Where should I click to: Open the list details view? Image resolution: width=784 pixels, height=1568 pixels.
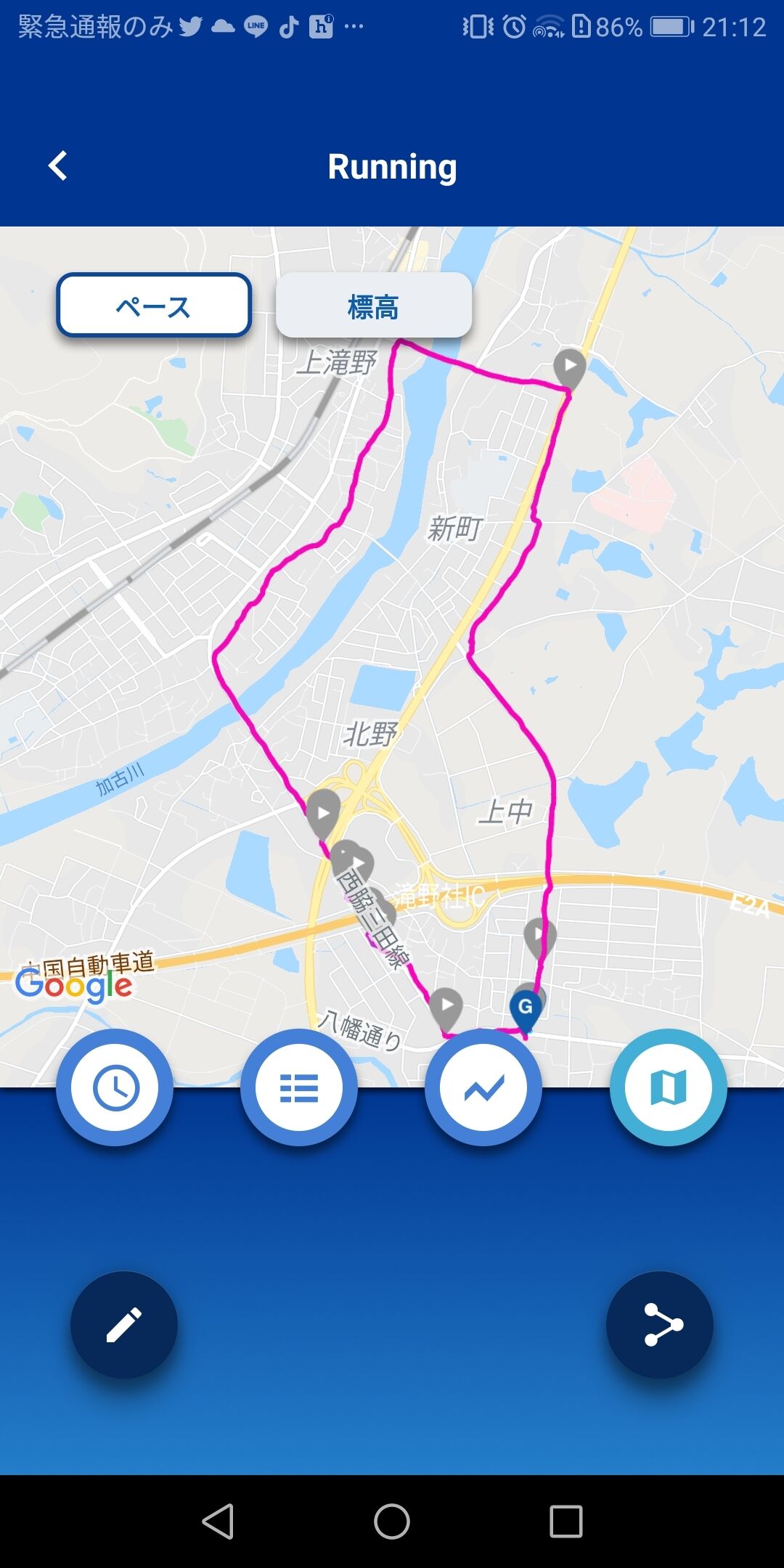[299, 1087]
